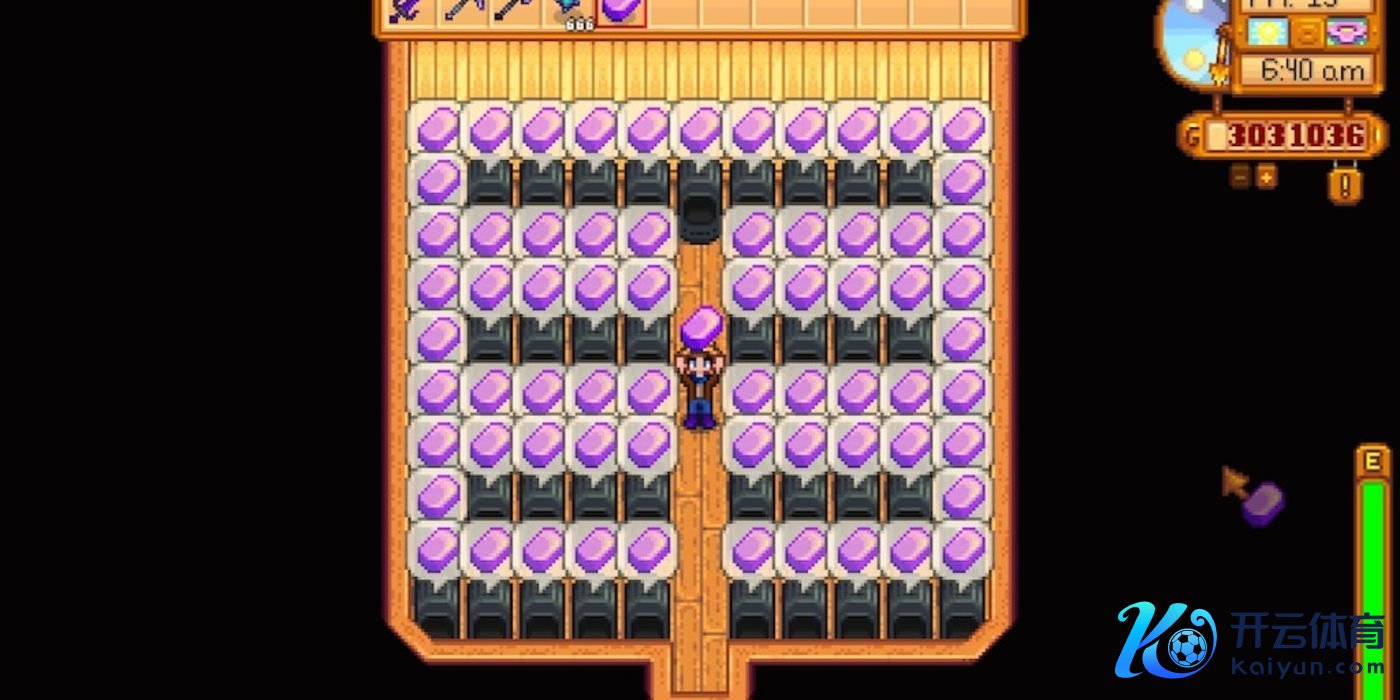1400x700 pixels.
Task: Select the toolbar item with the 666 stack
Action: click(x=570, y=12)
